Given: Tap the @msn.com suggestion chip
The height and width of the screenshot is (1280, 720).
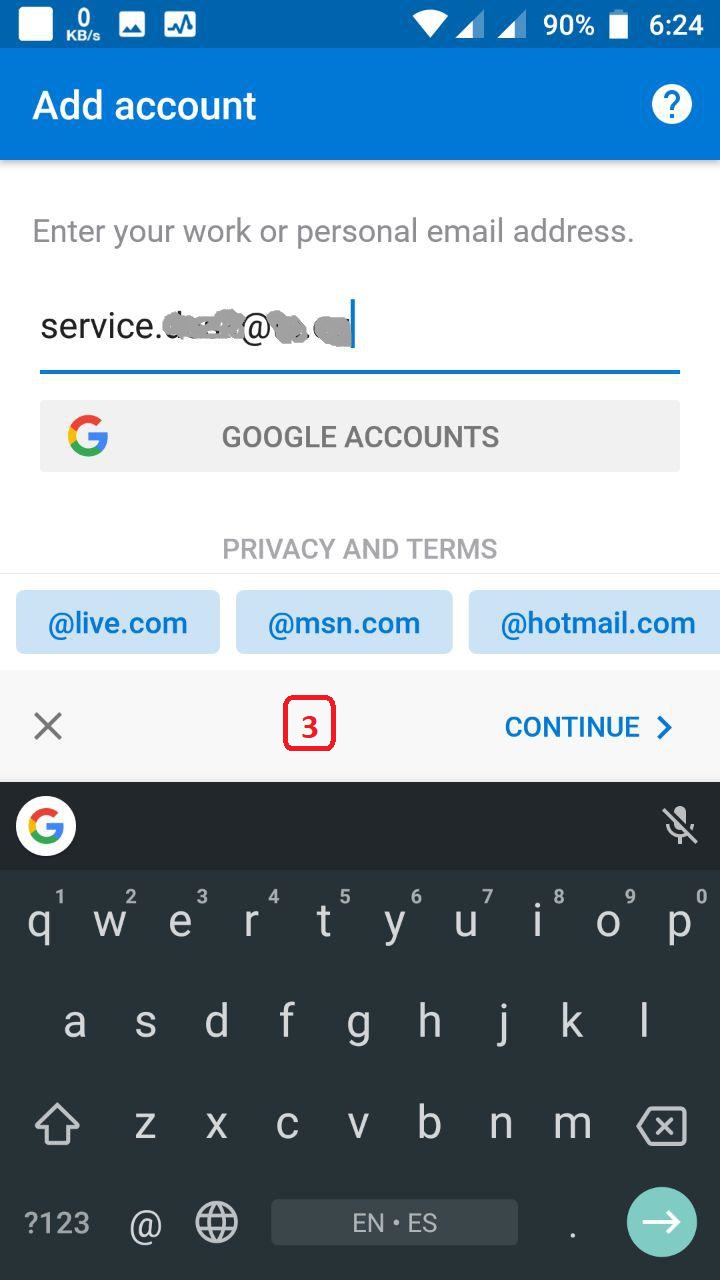Looking at the screenshot, I should tap(344, 622).
